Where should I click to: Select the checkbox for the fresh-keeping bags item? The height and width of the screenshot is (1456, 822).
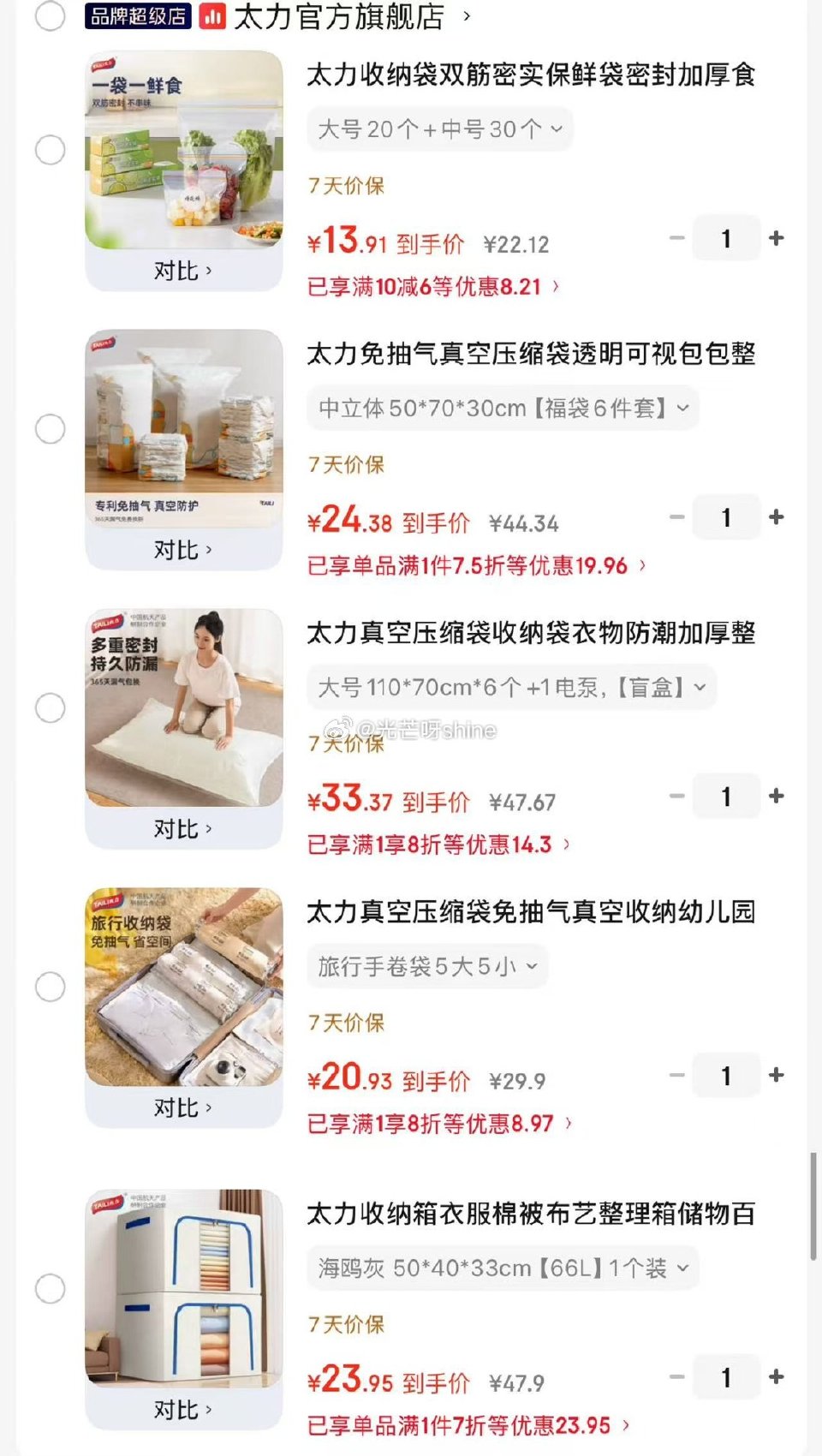[51, 150]
